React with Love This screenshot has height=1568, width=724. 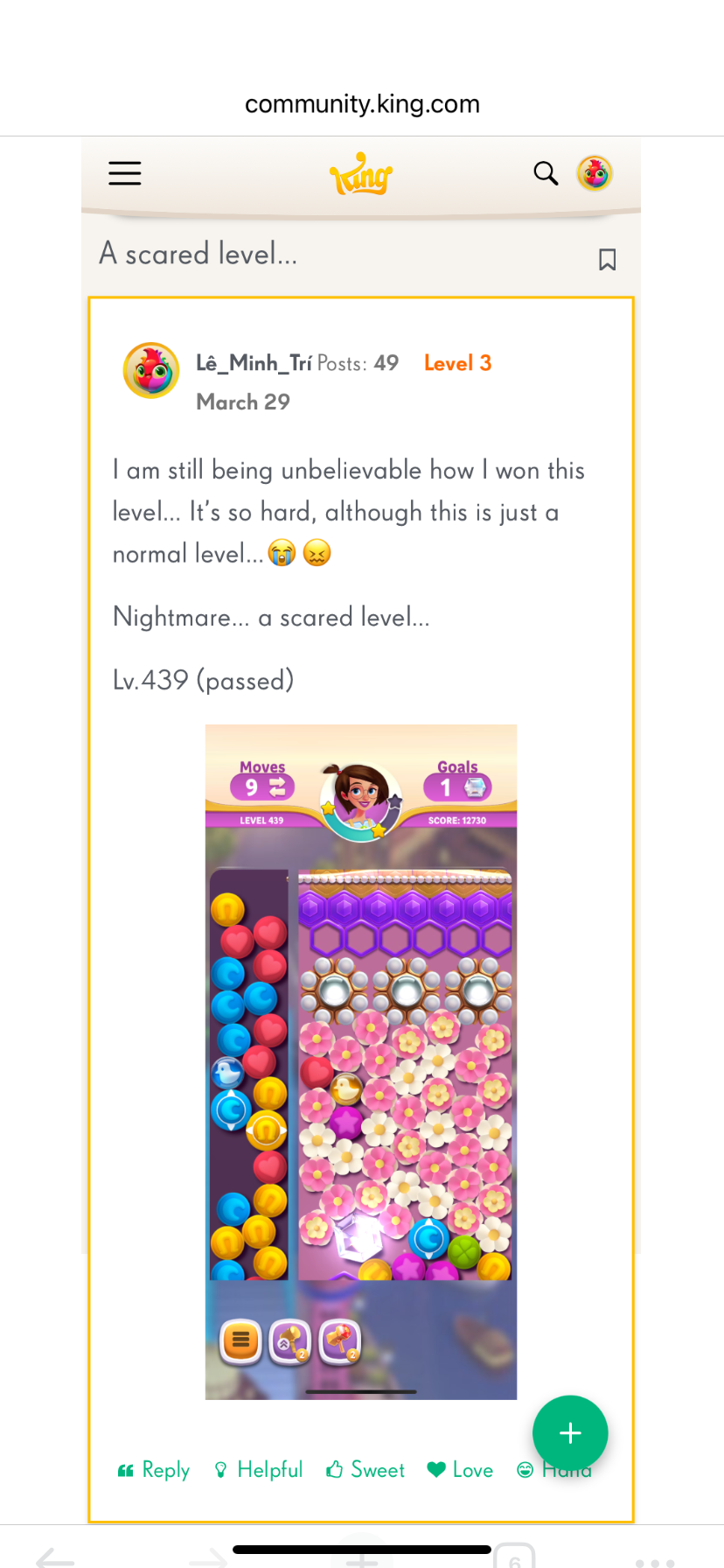[461, 1470]
